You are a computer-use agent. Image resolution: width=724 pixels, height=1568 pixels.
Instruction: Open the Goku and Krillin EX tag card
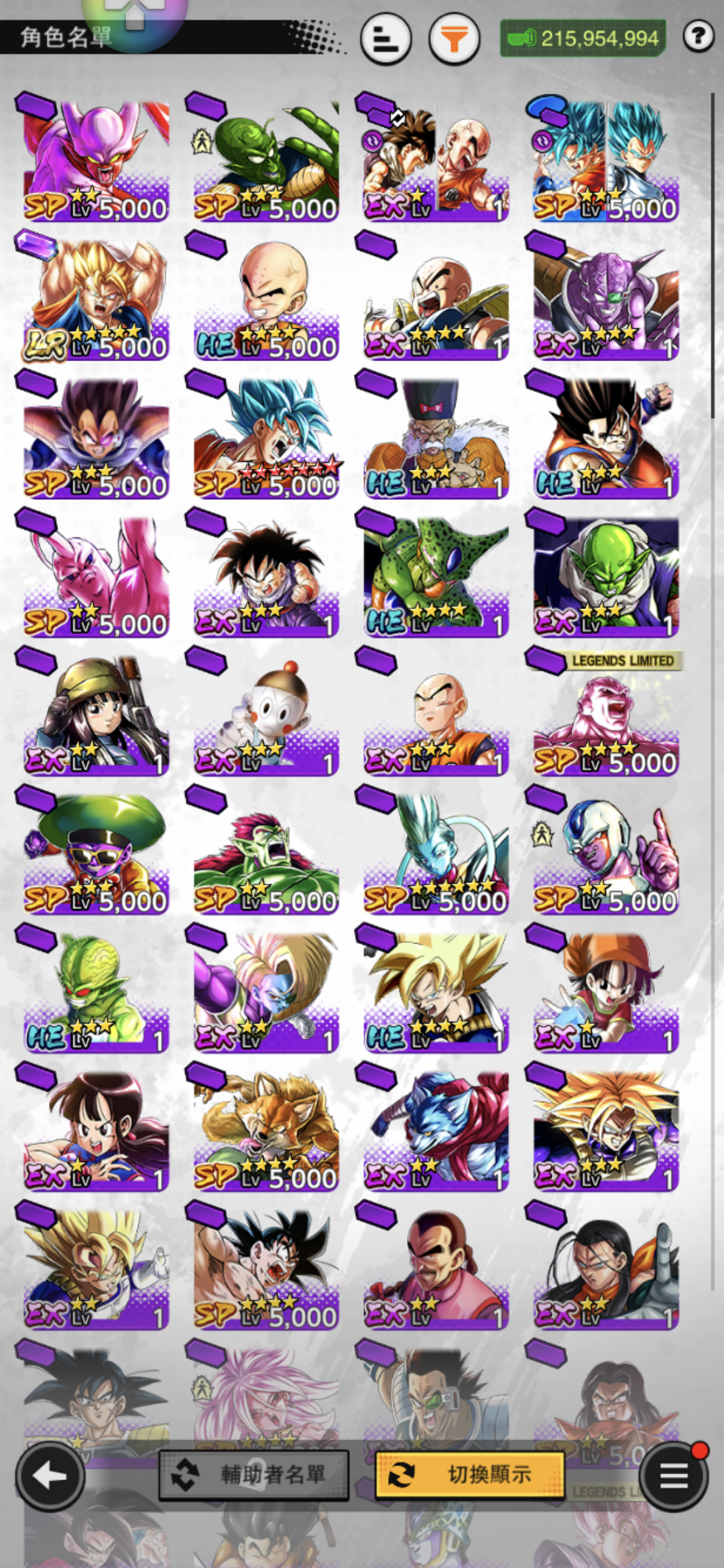pos(436,161)
